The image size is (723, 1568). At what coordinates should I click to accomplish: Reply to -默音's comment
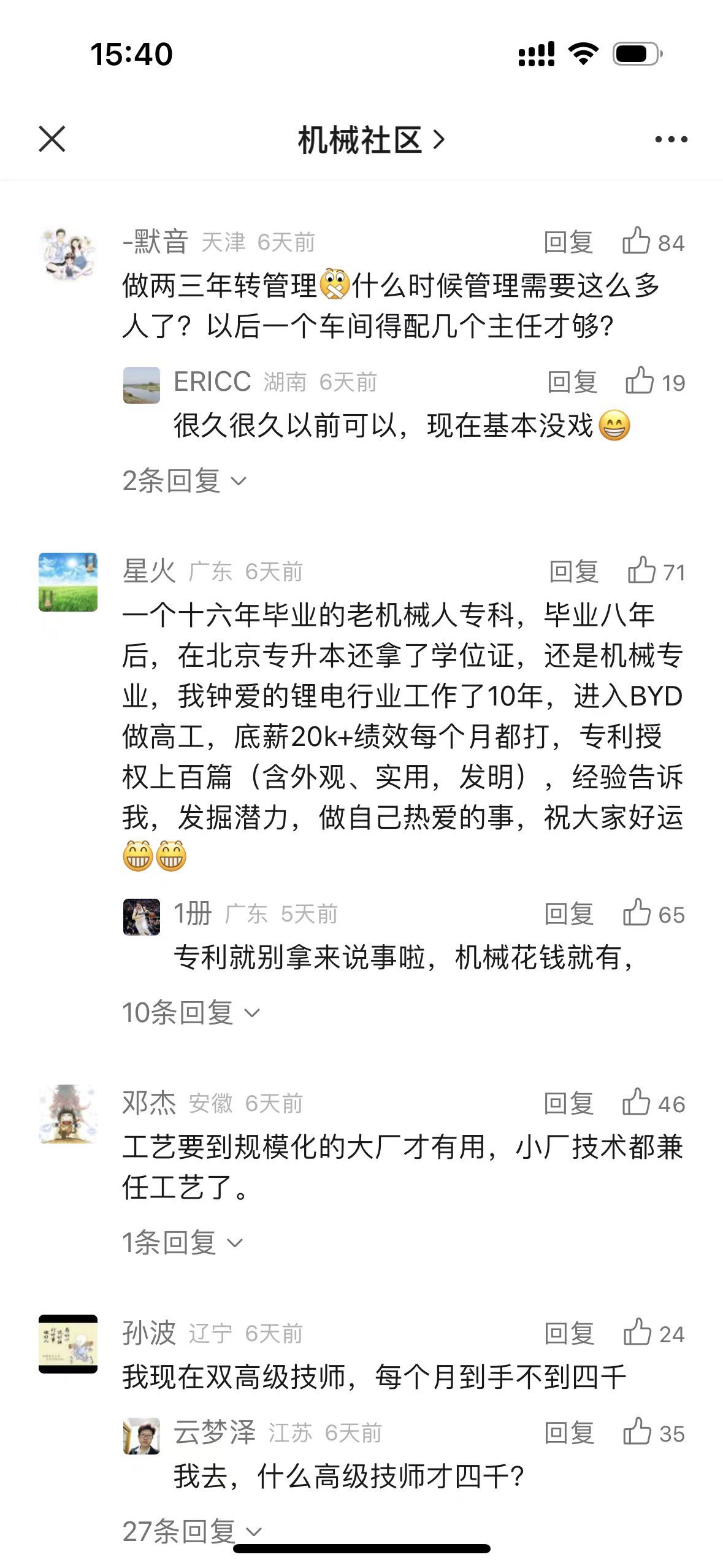[568, 242]
